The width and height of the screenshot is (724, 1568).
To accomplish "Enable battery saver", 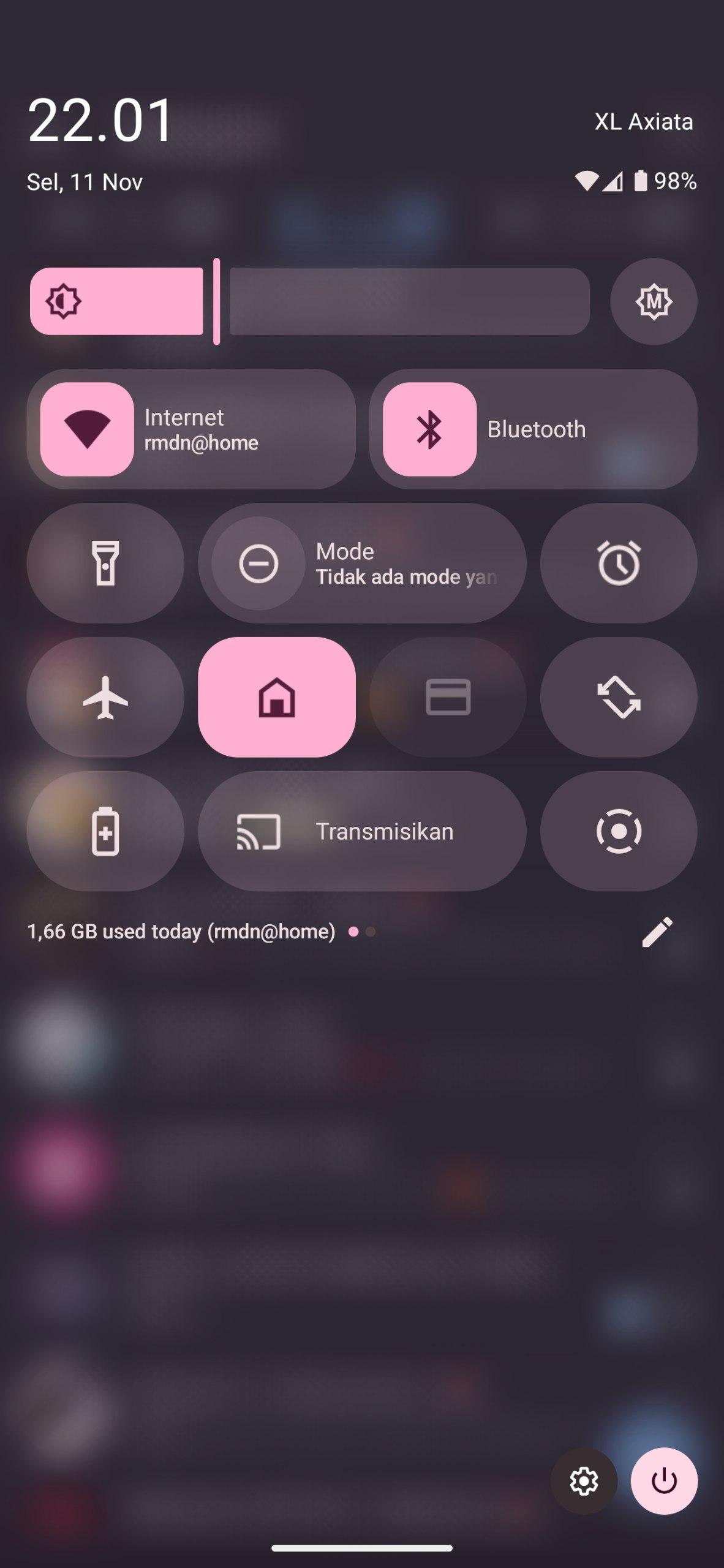I will (105, 831).
